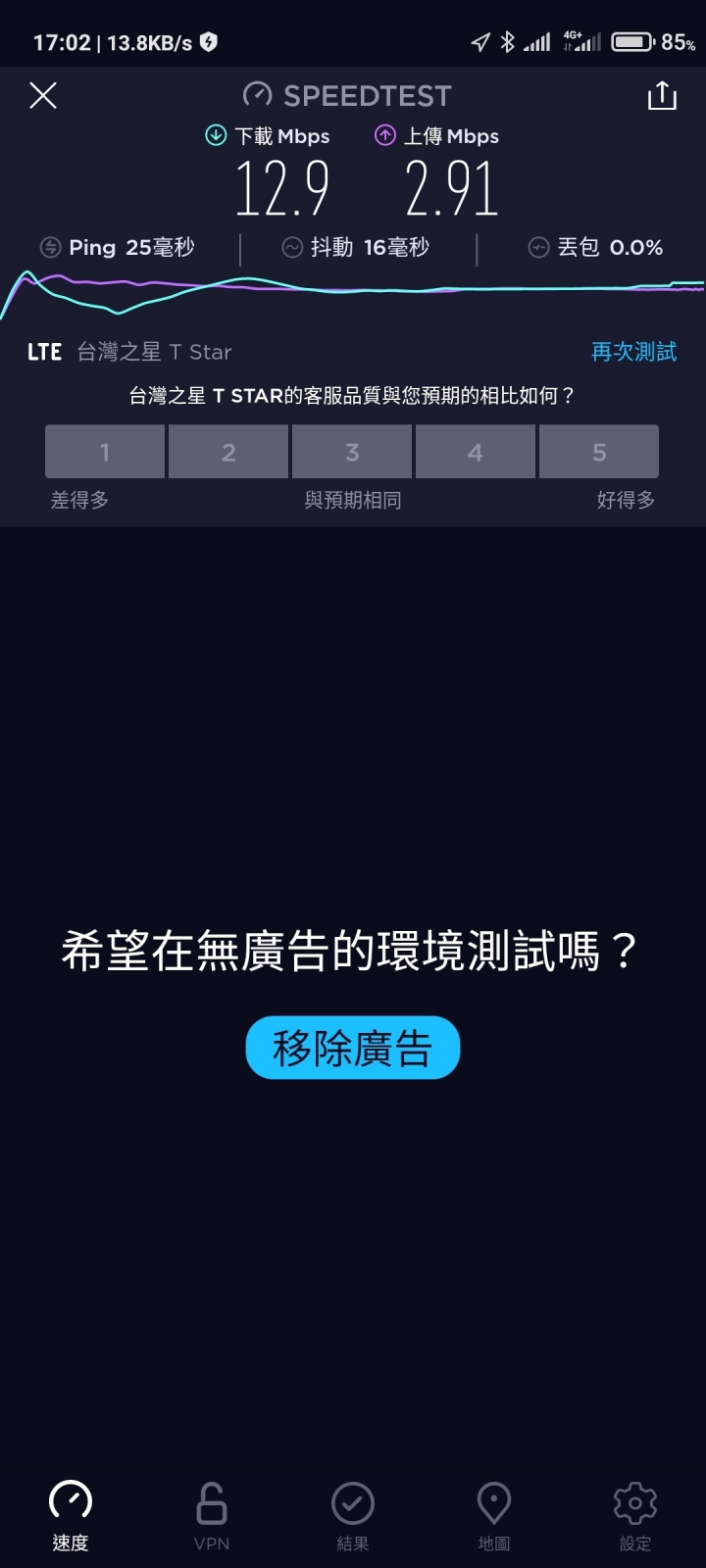The image size is (706, 1568).
Task: Rate T Star service quality as 2
Action: [x=228, y=452]
